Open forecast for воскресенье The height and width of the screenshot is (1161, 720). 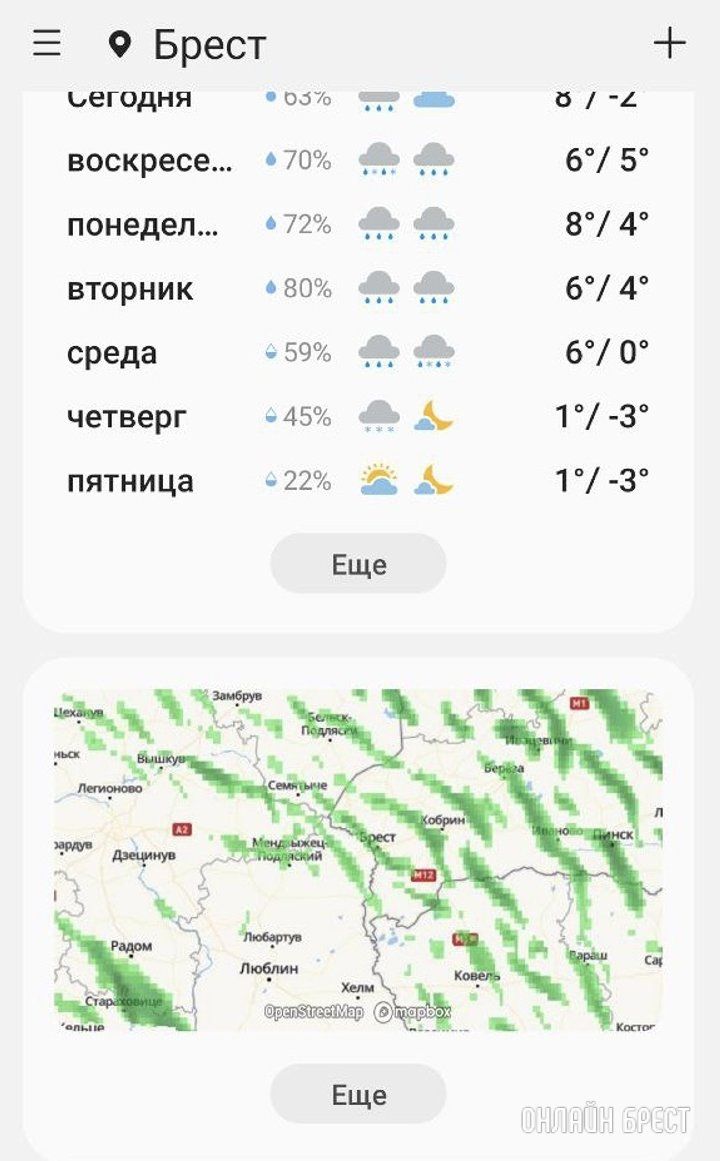358,160
